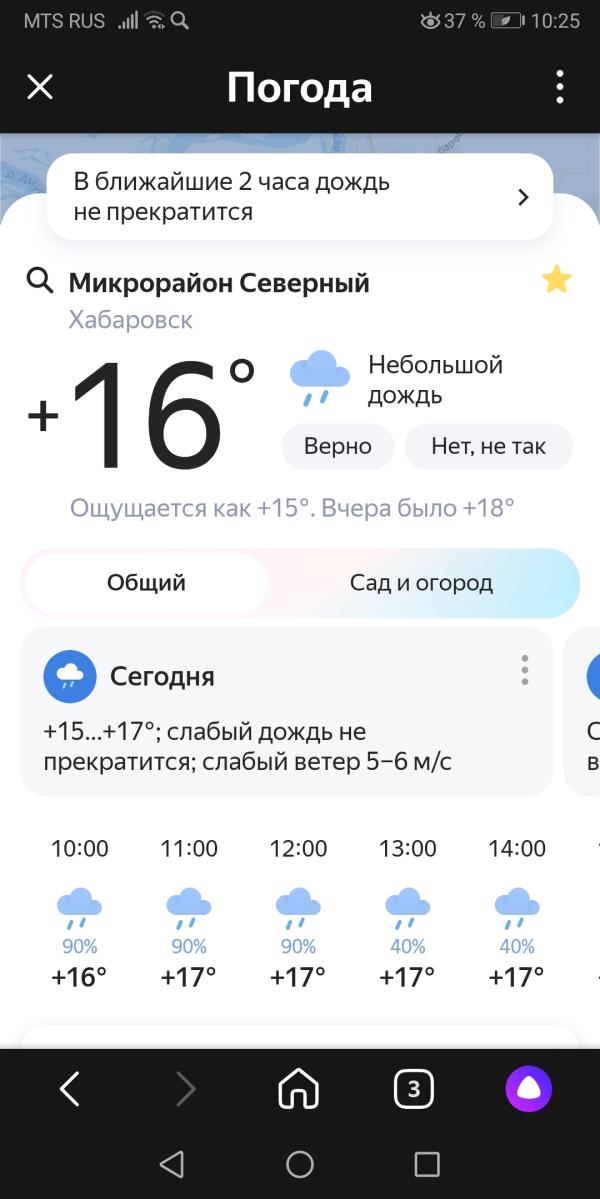Open the two-hour rain forecast banner
The width and height of the screenshot is (600, 1199).
(x=300, y=197)
